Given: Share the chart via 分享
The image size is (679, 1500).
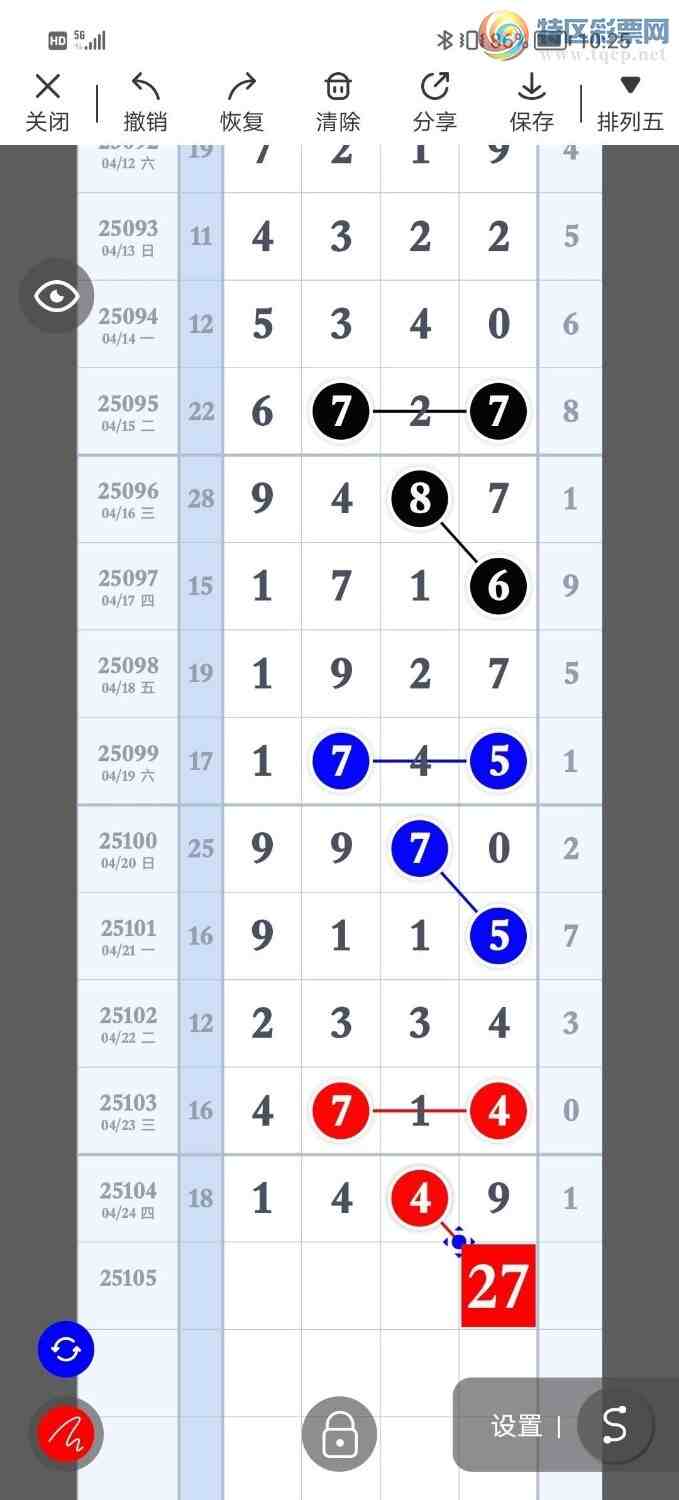Looking at the screenshot, I should point(434,103).
